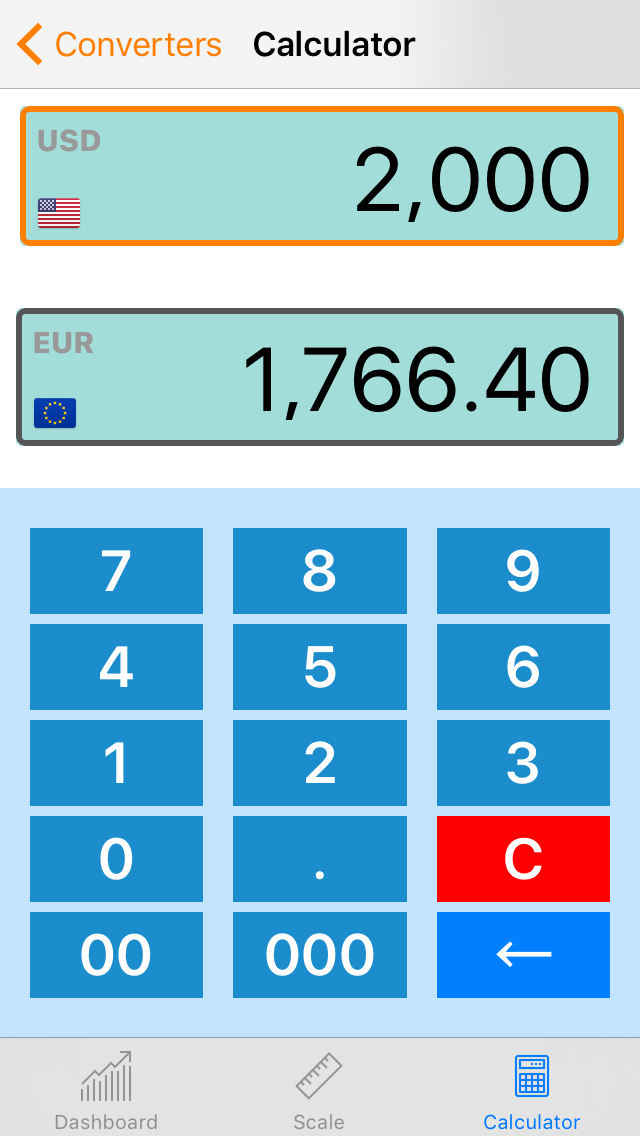Tap the 5 key
Image resolution: width=640 pixels, height=1136 pixels.
click(x=320, y=667)
